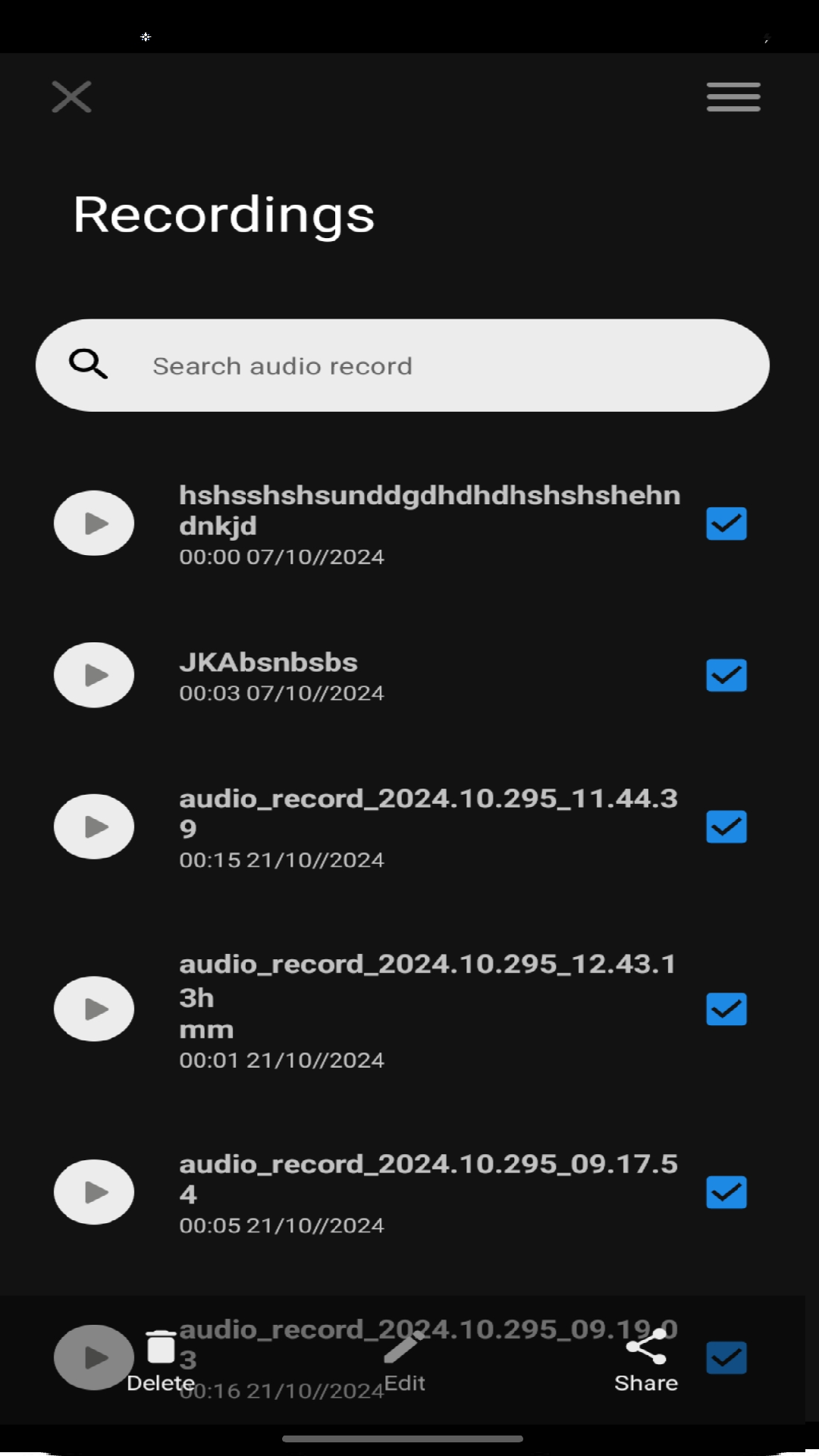Play audio_record_2024.10.295_11.44.39
819x1456 pixels.
pos(93,827)
